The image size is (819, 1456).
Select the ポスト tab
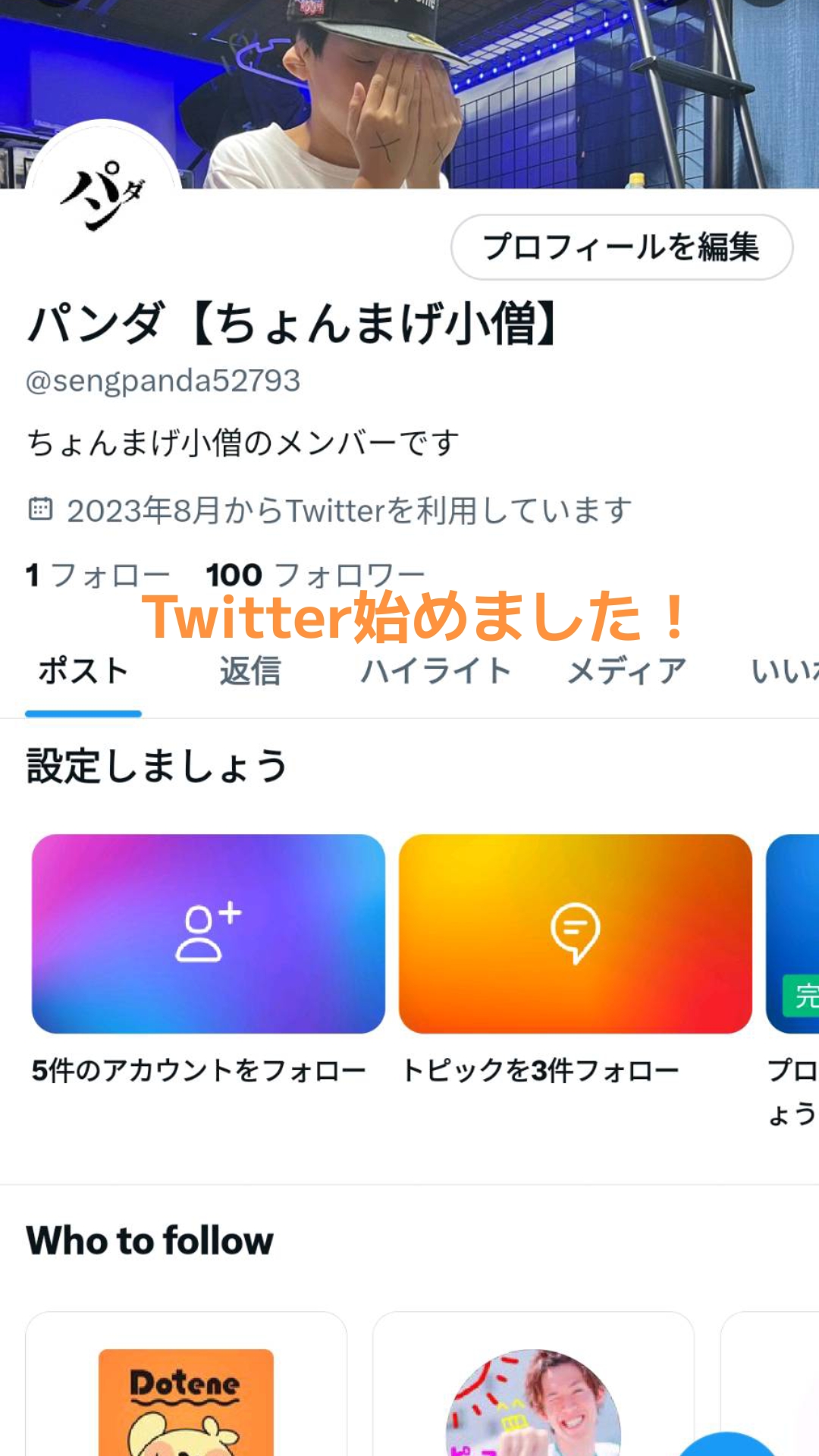(83, 672)
